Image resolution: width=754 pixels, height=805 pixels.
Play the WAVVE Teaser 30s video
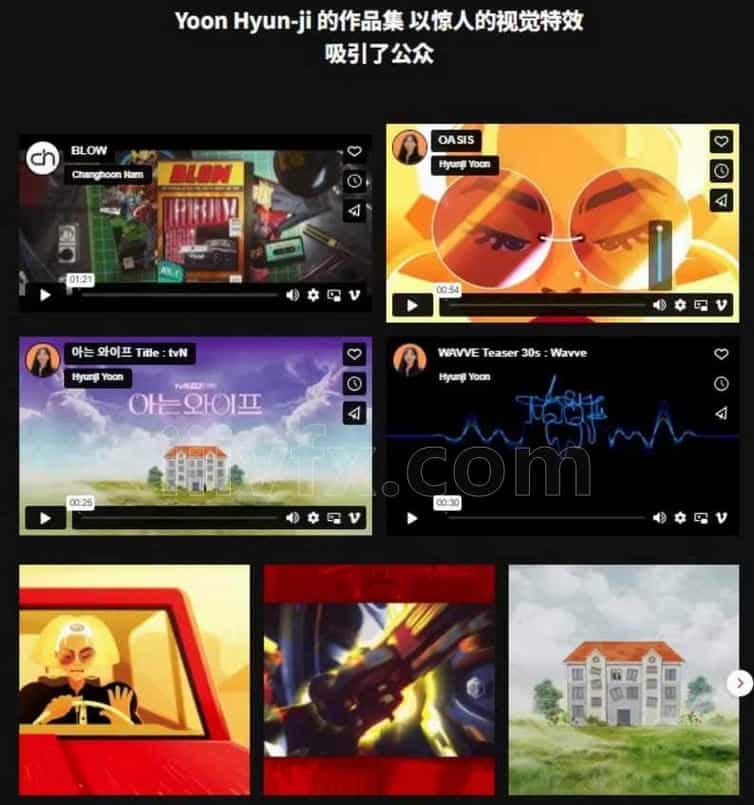click(x=412, y=518)
